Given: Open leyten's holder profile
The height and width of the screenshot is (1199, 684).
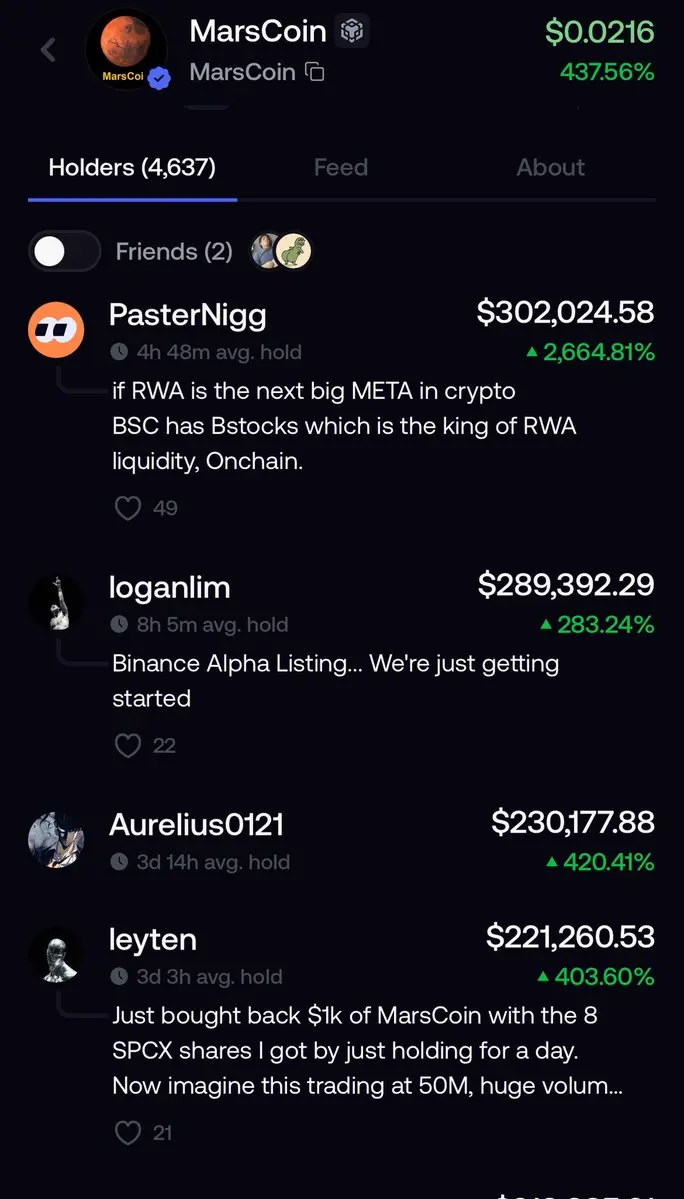Looking at the screenshot, I should [153, 939].
